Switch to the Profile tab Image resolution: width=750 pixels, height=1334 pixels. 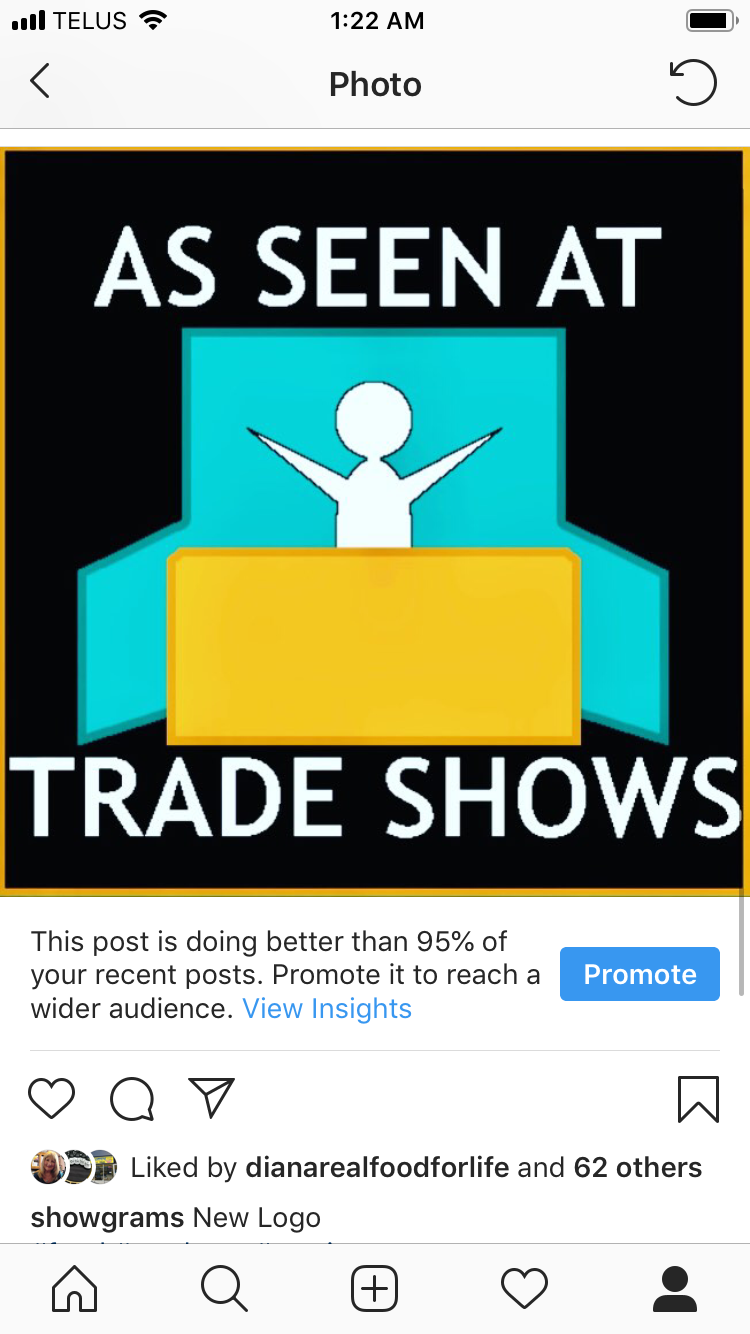coord(674,1288)
